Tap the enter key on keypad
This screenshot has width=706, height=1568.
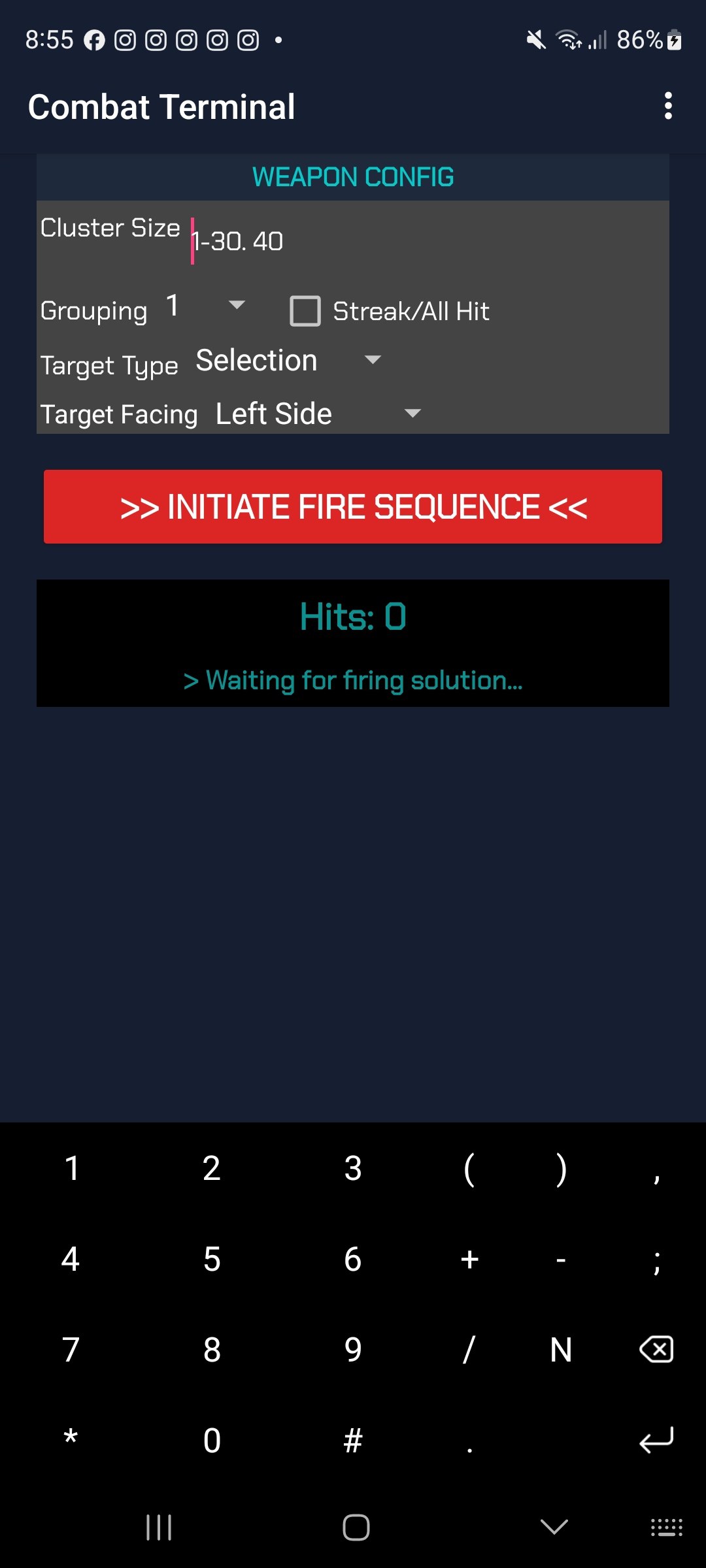pos(656,1440)
